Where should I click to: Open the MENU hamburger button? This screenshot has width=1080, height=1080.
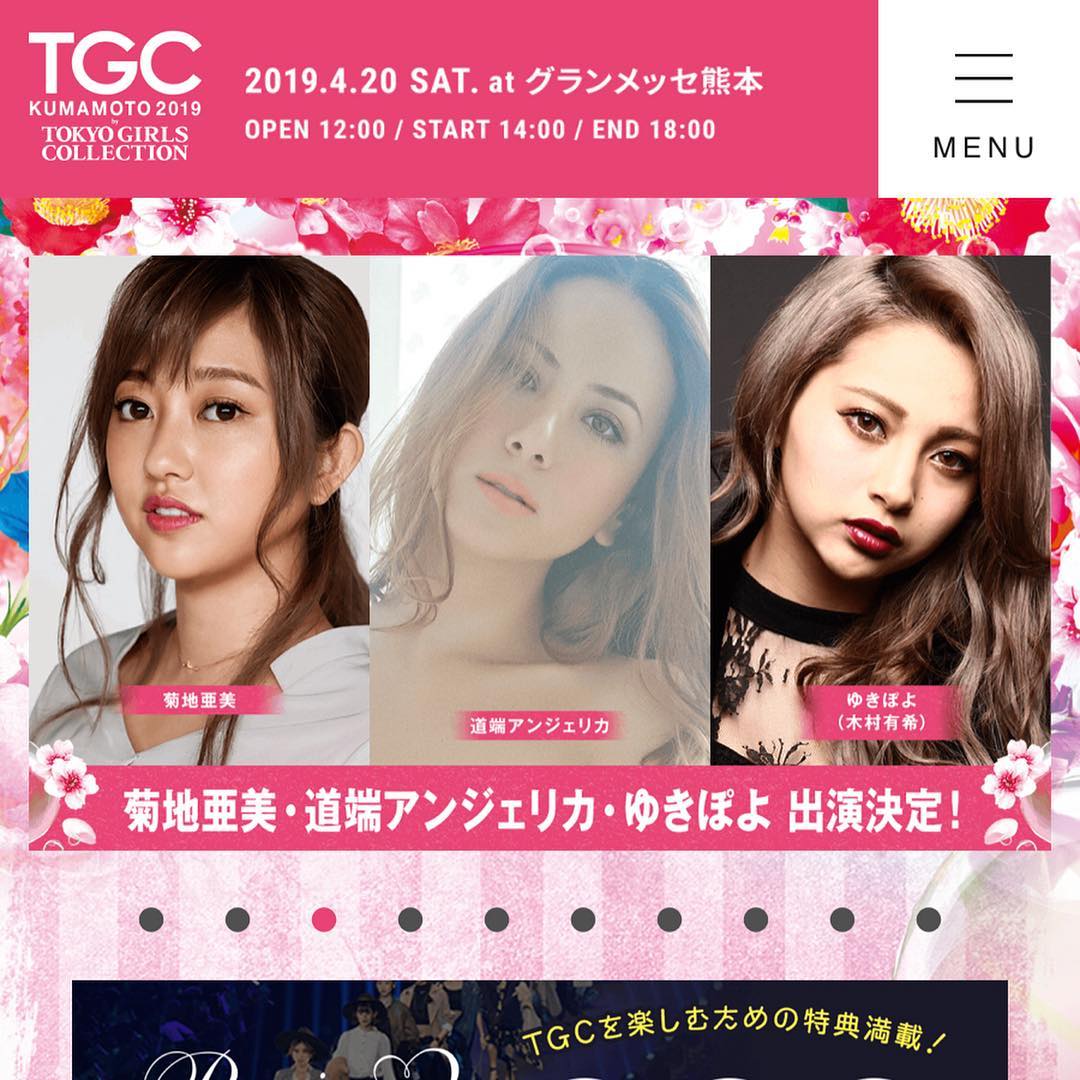983,100
